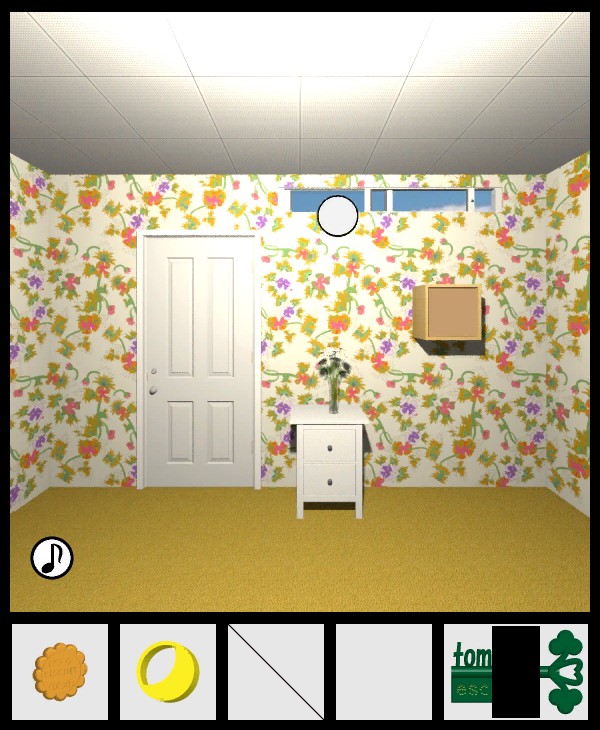600x730 pixels.
Task: Tap the top drawer of the white nightstand
Action: (x=329, y=447)
